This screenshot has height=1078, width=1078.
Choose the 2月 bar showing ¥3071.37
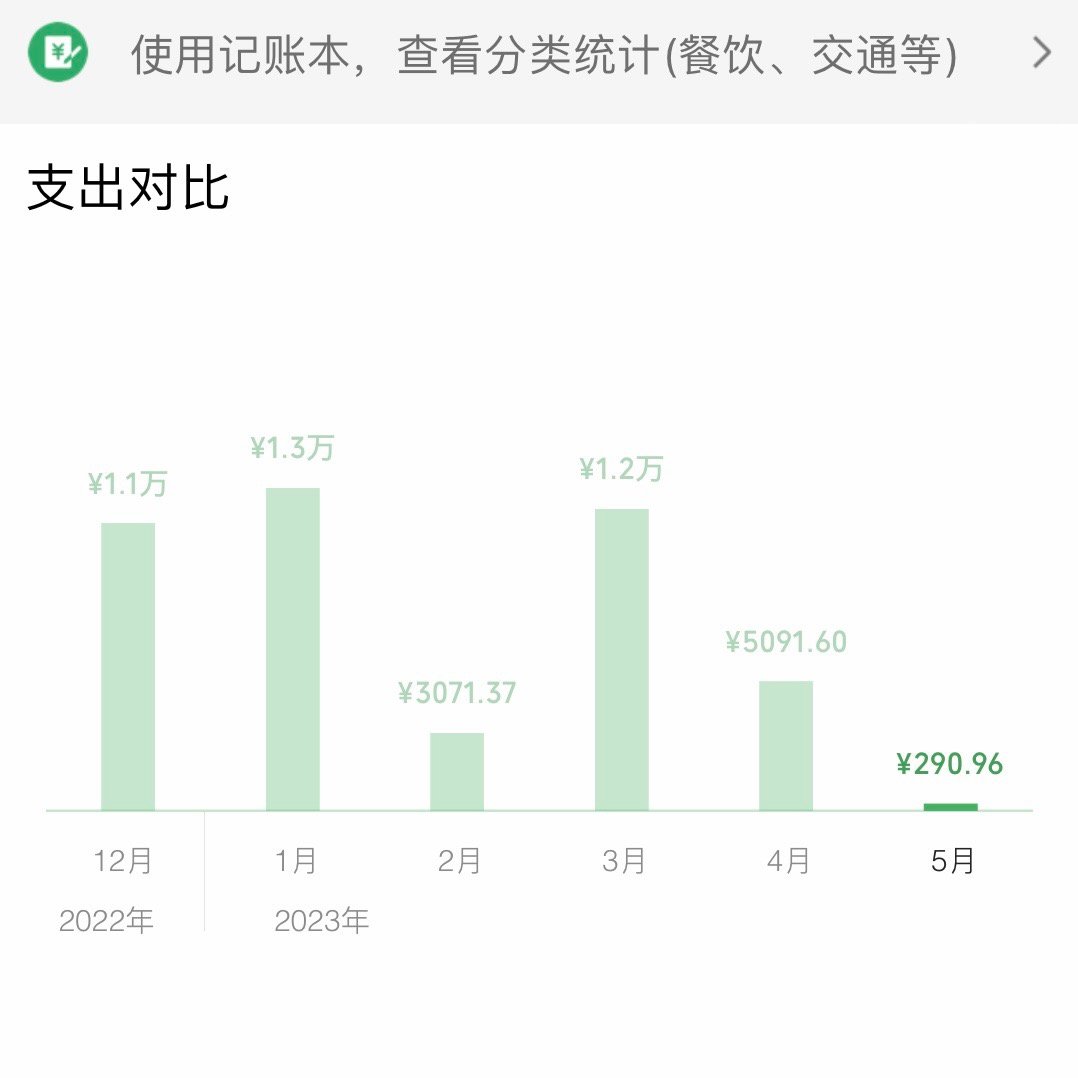pos(457,771)
